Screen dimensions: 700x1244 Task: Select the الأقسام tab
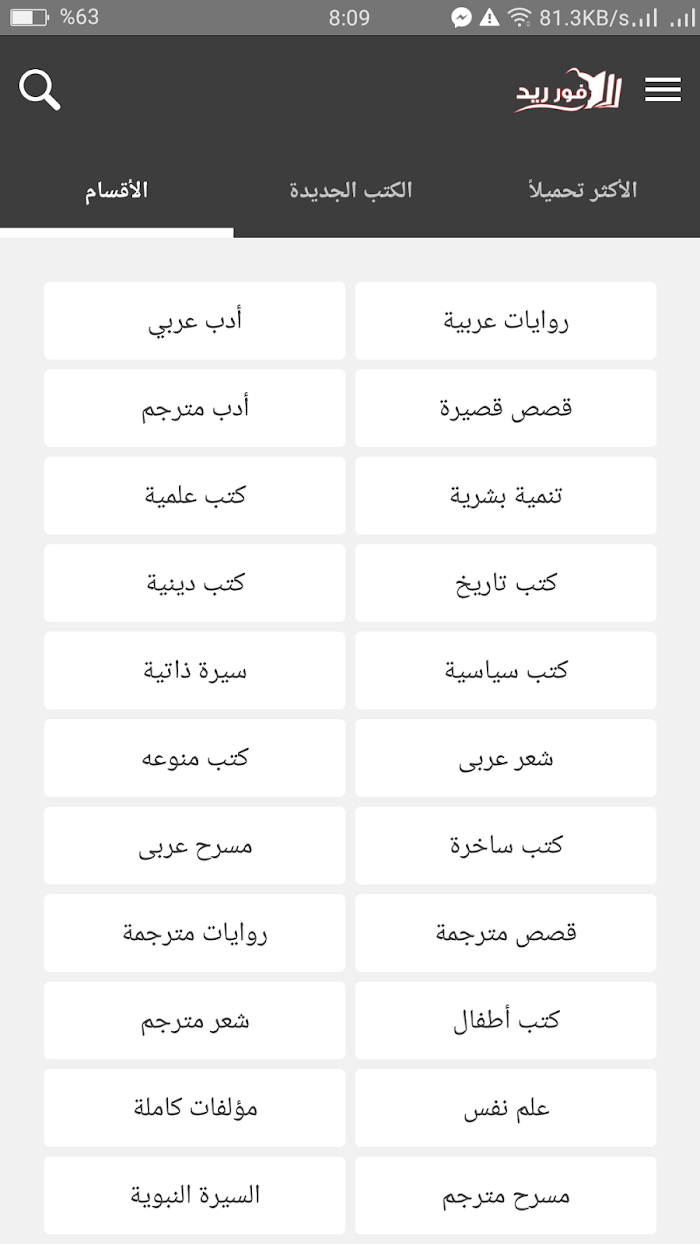(x=117, y=190)
